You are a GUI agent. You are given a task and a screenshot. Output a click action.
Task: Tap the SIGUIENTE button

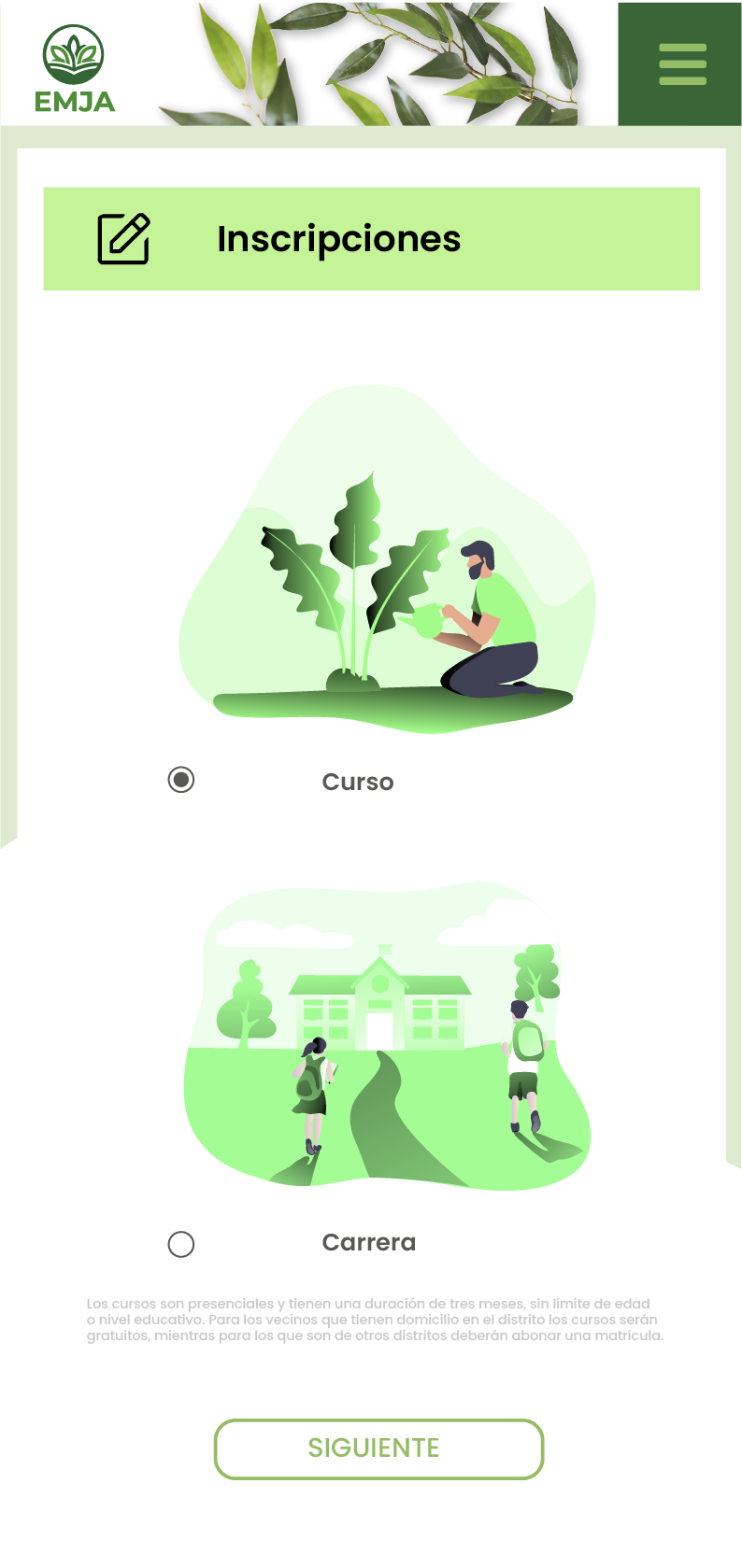coord(378,1448)
